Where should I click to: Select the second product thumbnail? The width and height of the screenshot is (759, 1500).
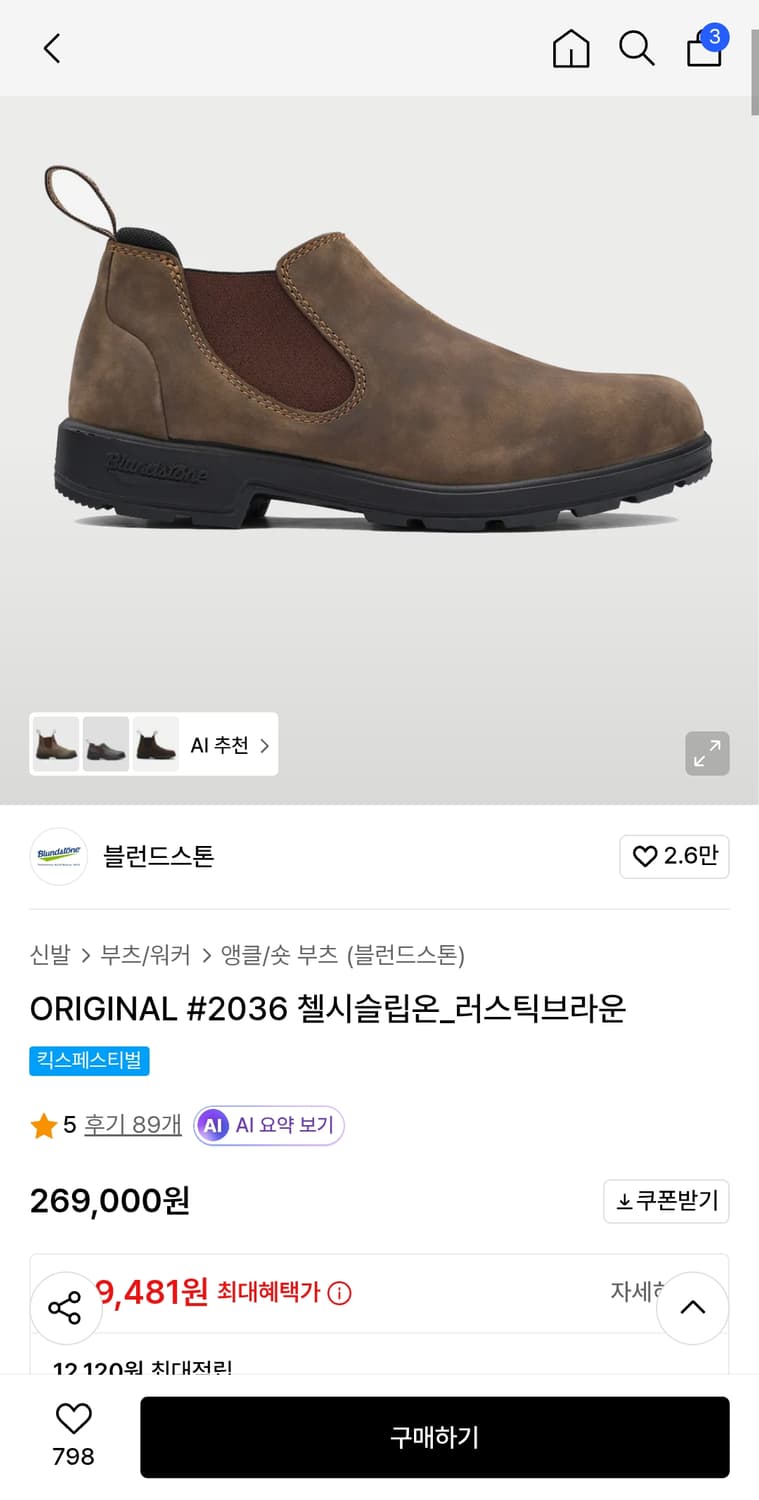[106, 744]
